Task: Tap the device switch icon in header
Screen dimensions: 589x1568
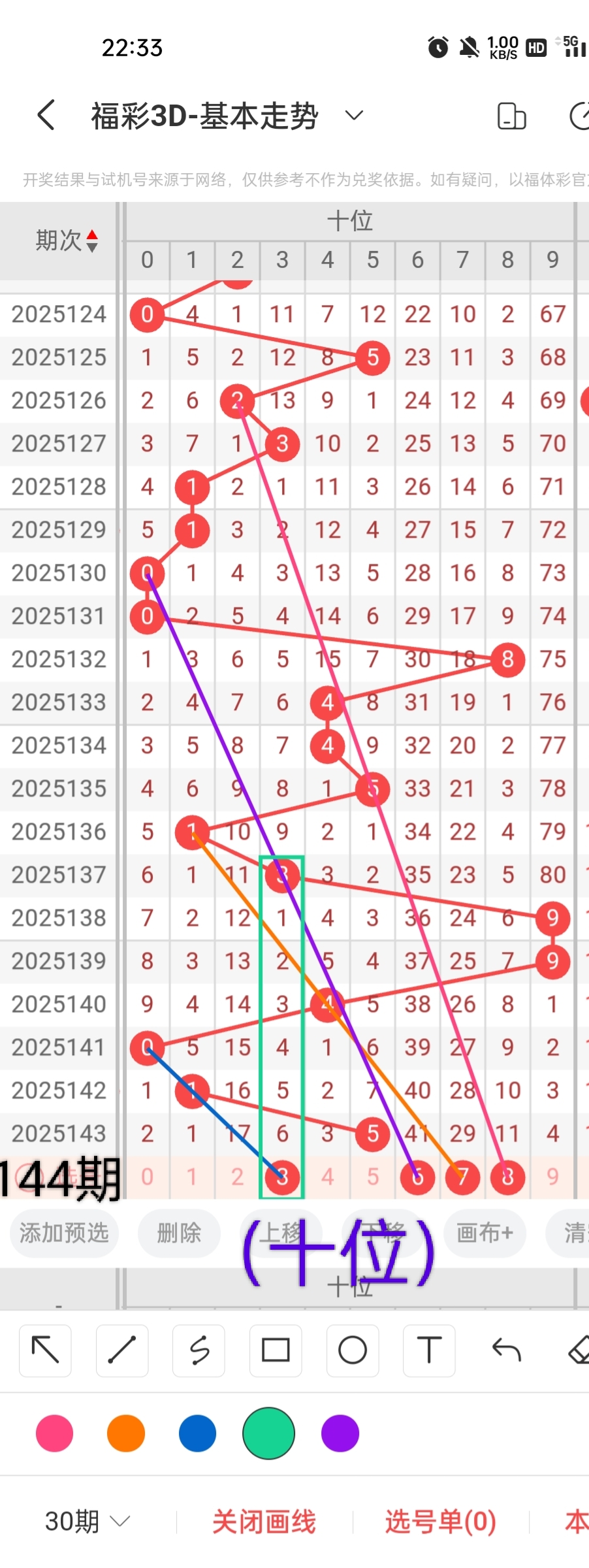Action: (511, 116)
